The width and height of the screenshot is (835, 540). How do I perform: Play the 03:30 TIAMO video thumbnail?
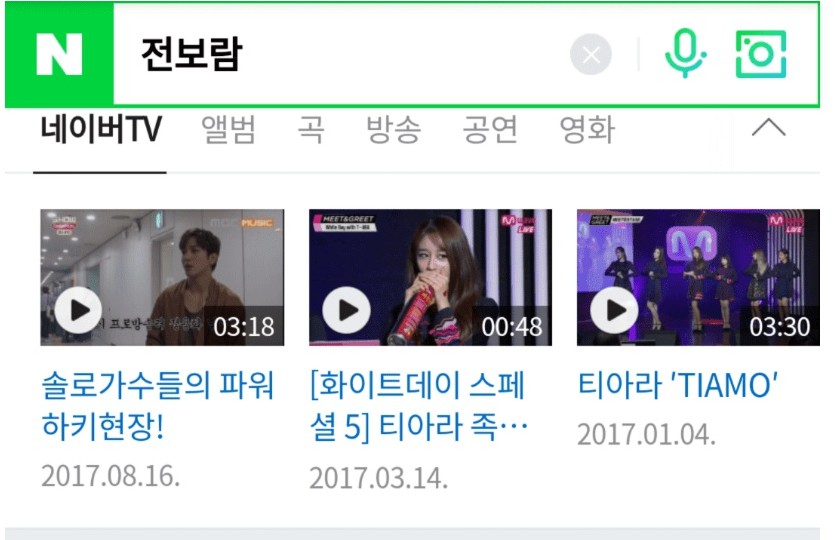pos(698,277)
